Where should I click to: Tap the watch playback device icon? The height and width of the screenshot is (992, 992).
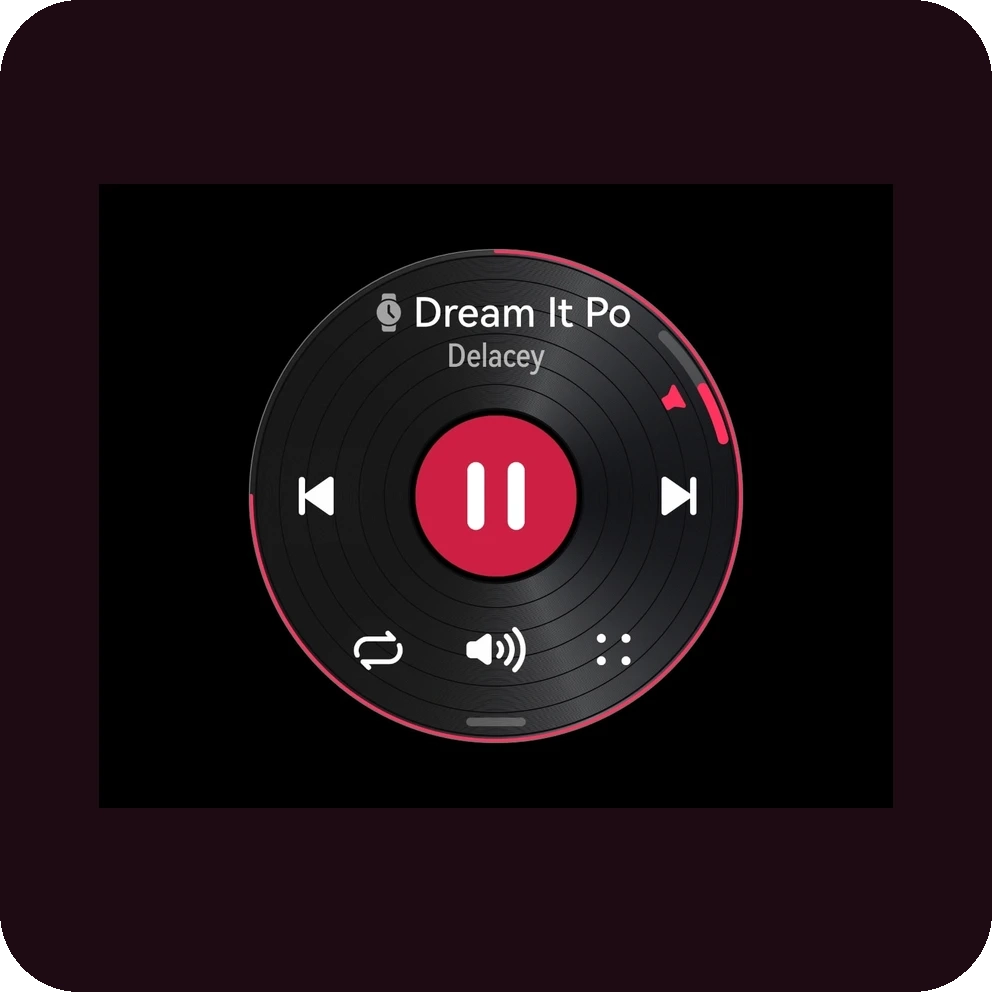[x=388, y=312]
